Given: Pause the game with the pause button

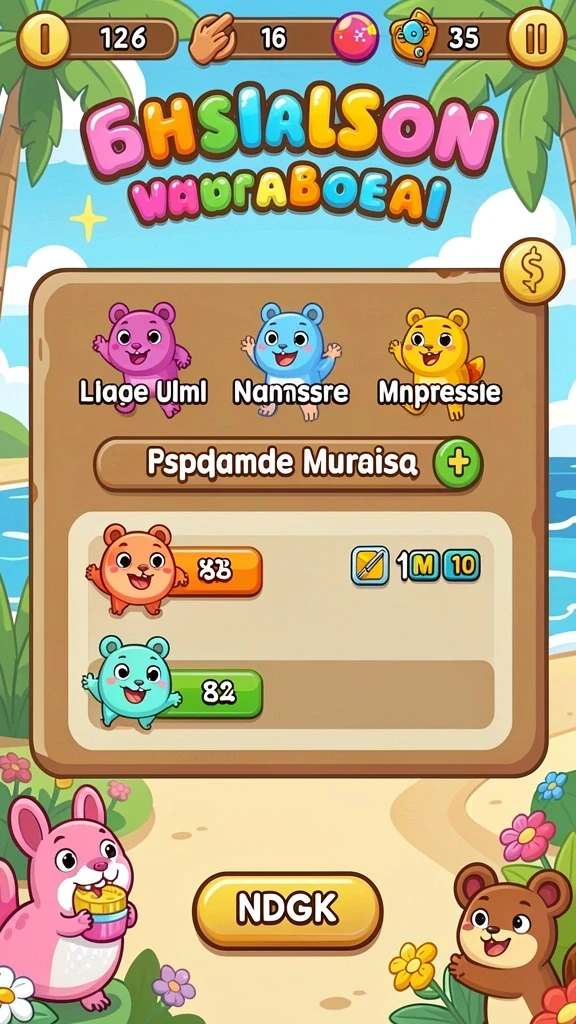Looking at the screenshot, I should [536, 39].
